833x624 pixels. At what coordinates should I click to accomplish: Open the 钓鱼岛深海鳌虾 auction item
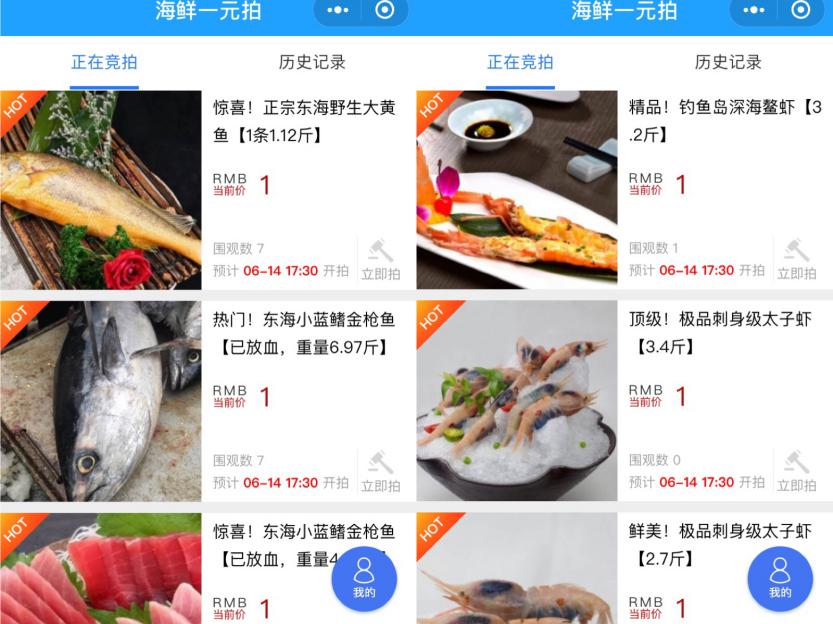pos(724,120)
